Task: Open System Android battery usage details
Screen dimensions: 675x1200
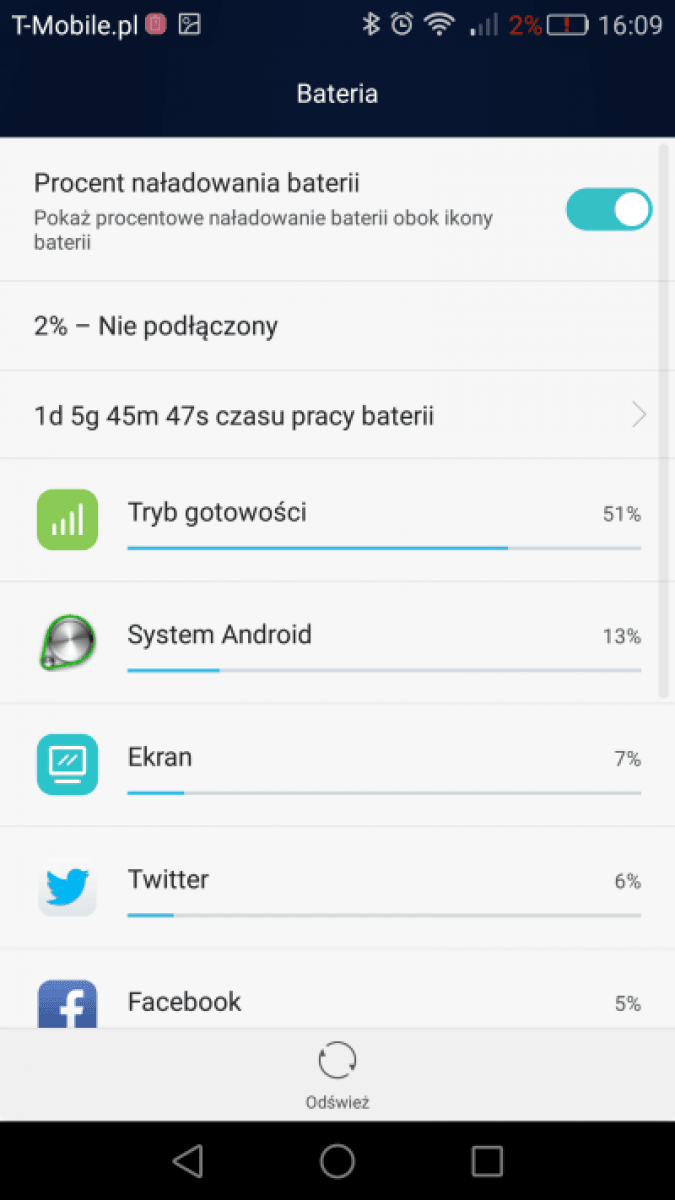Action: tap(337, 642)
